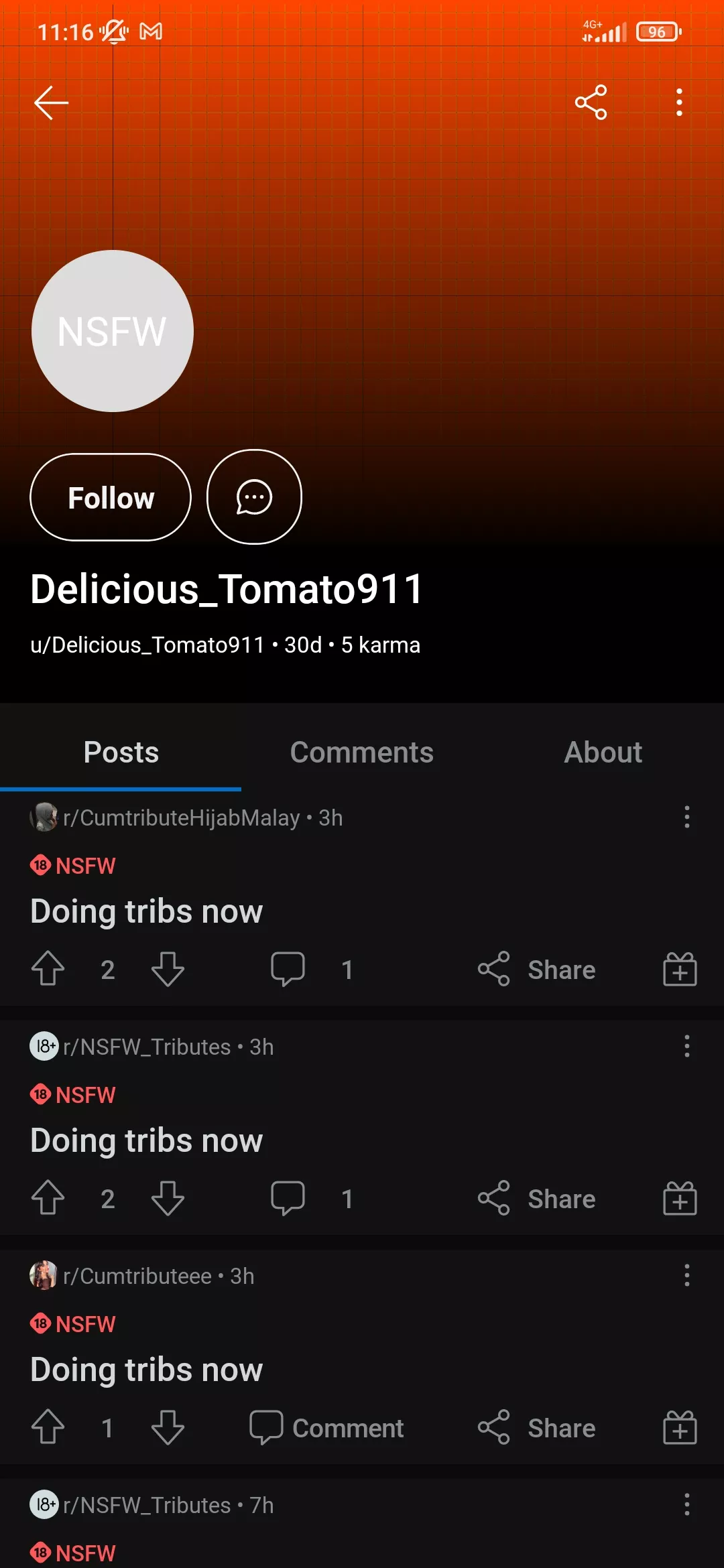Upvote the r/CumtributeHijabMalay post

point(48,969)
